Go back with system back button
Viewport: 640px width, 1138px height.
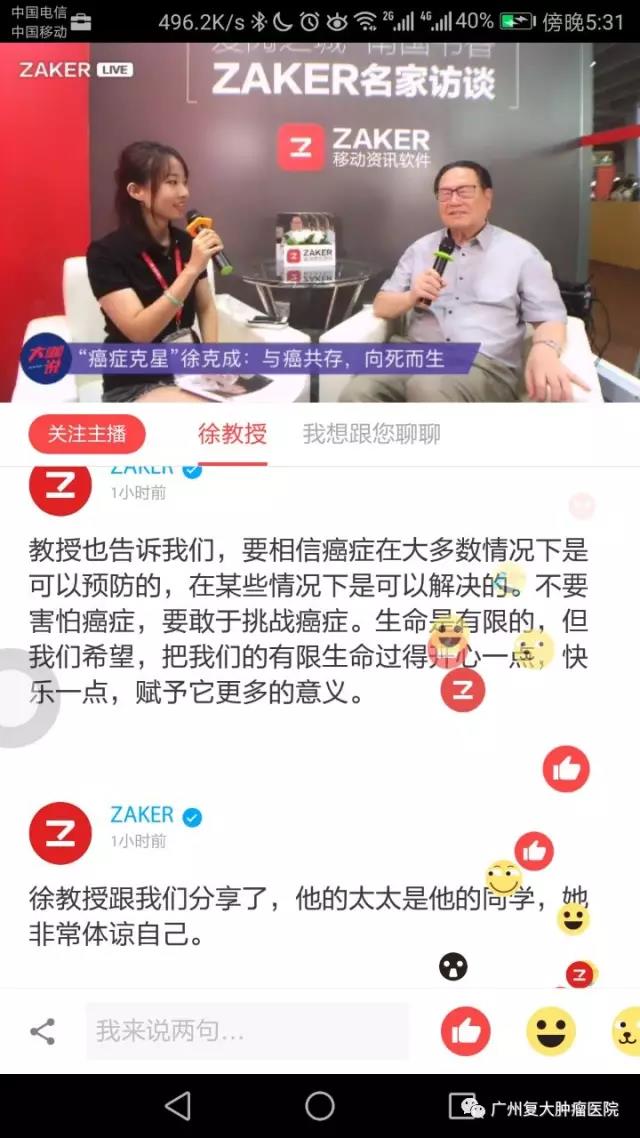pos(178,1106)
